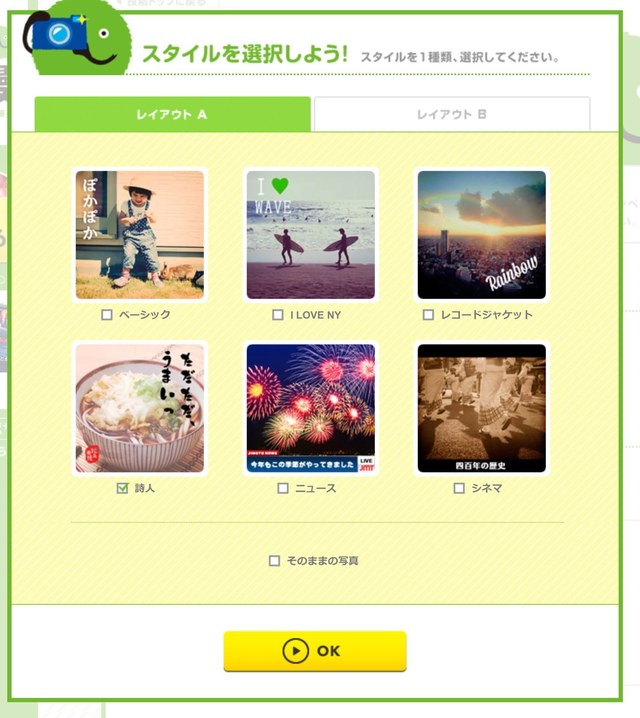Uncheck the 詩人 style checkbox
The height and width of the screenshot is (718, 640).
click(122, 488)
